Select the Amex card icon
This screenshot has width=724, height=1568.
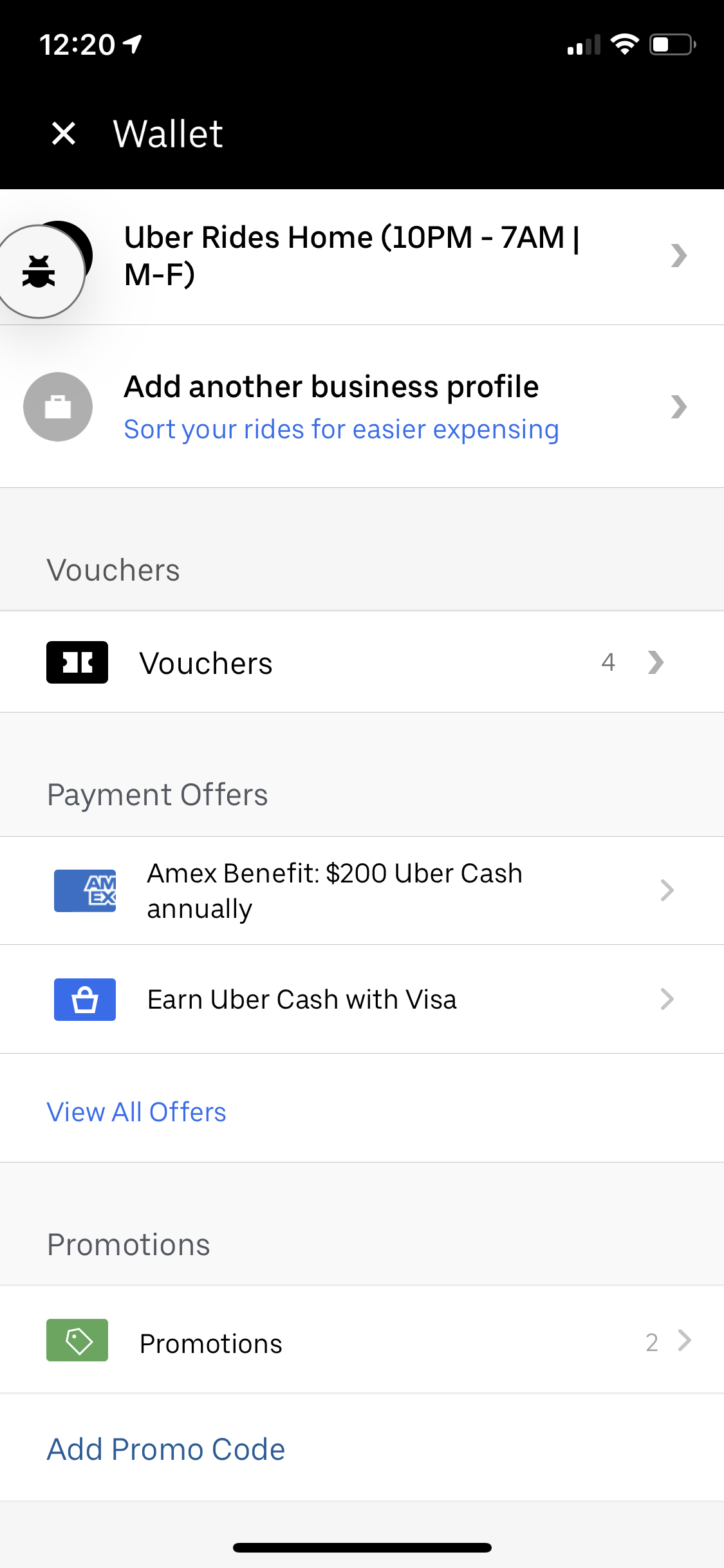(x=84, y=890)
